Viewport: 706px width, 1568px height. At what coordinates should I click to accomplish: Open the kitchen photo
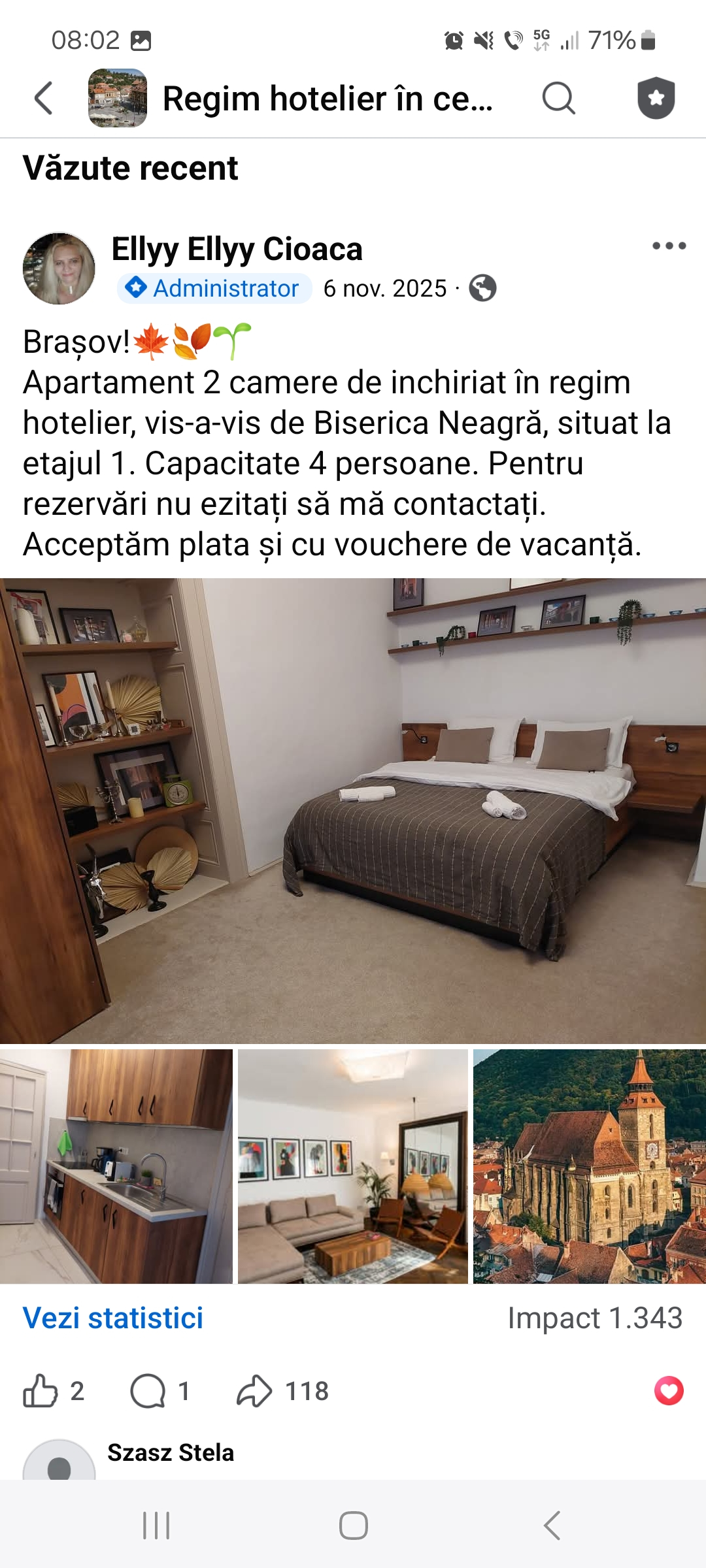click(116, 1166)
